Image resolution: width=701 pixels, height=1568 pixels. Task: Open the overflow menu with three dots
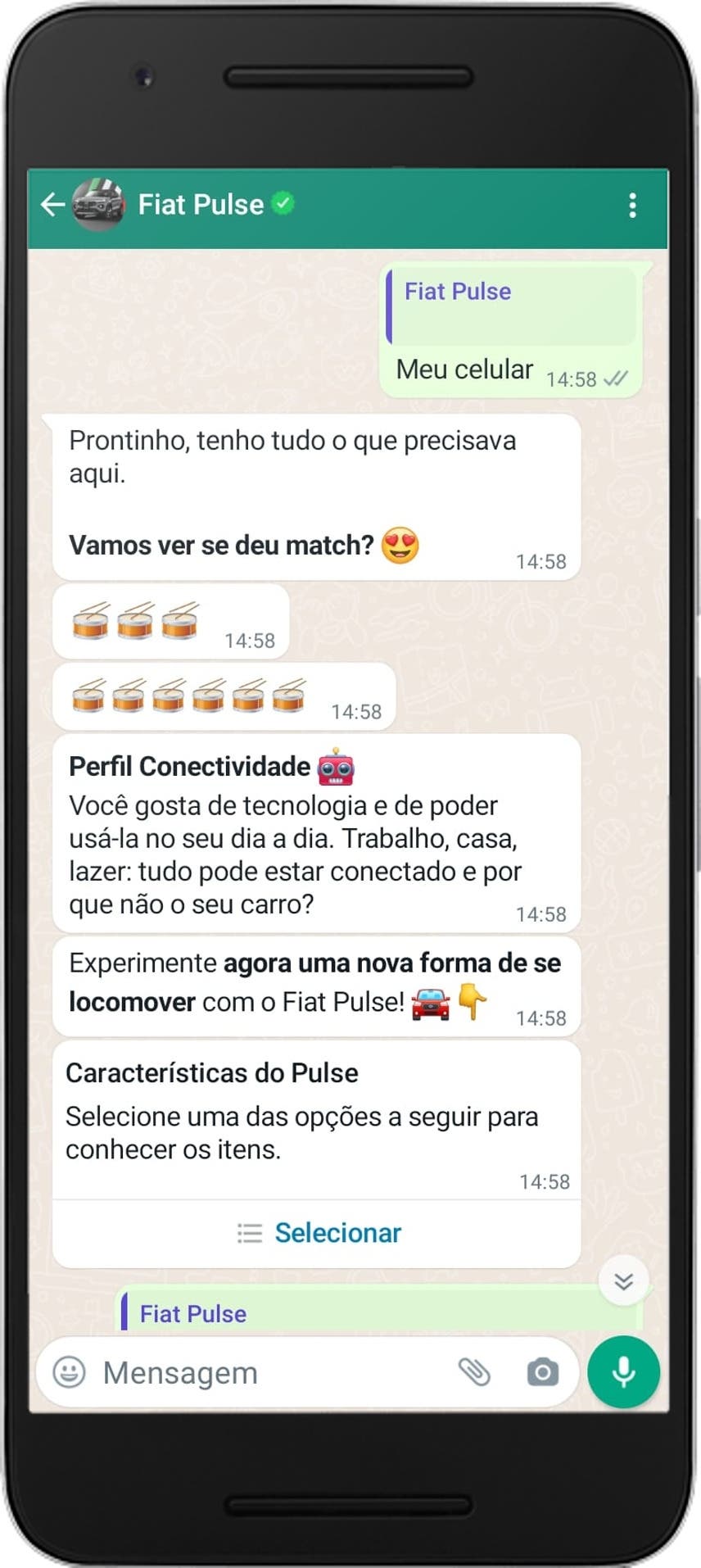[632, 205]
